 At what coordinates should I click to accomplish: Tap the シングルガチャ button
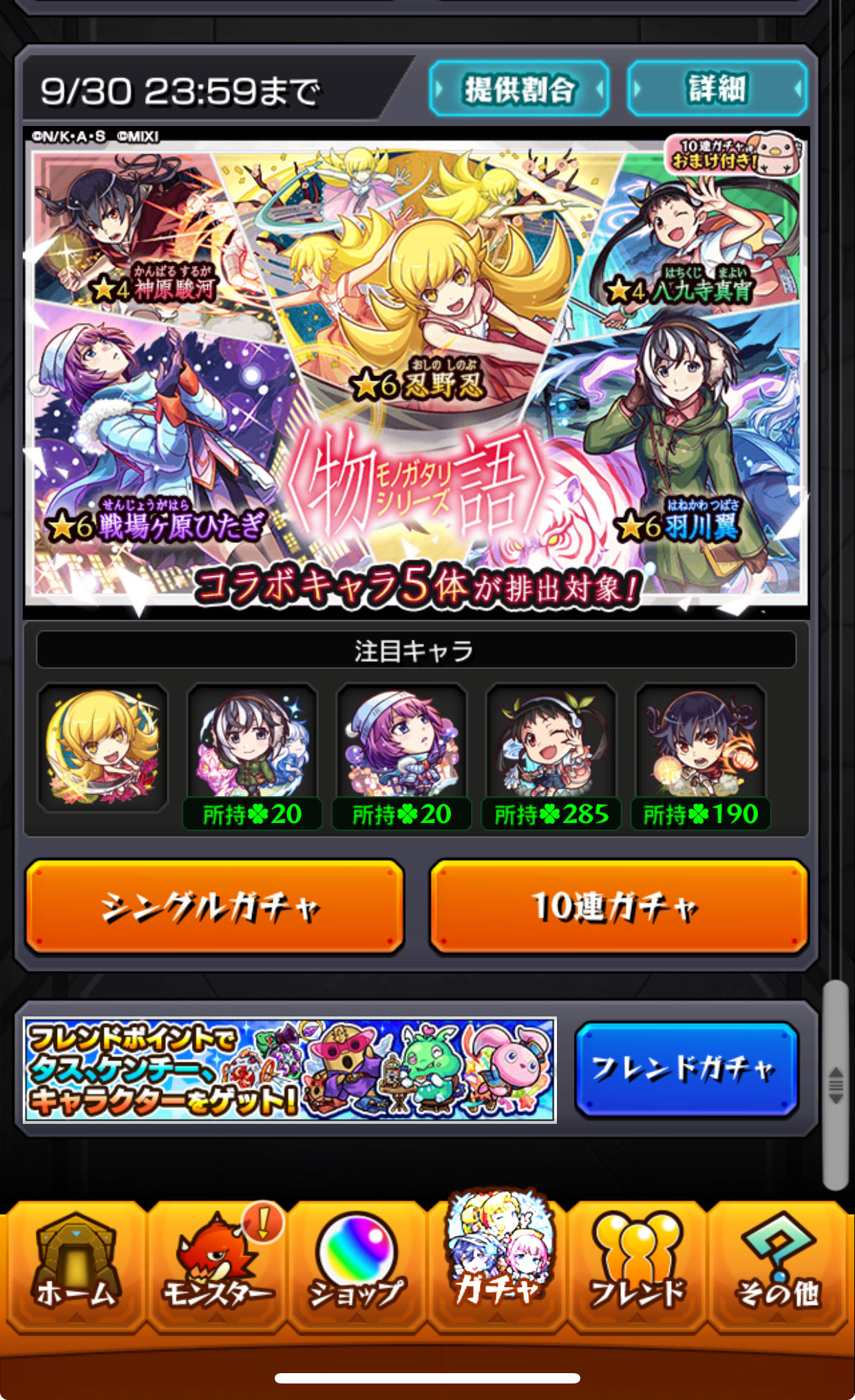point(214,906)
